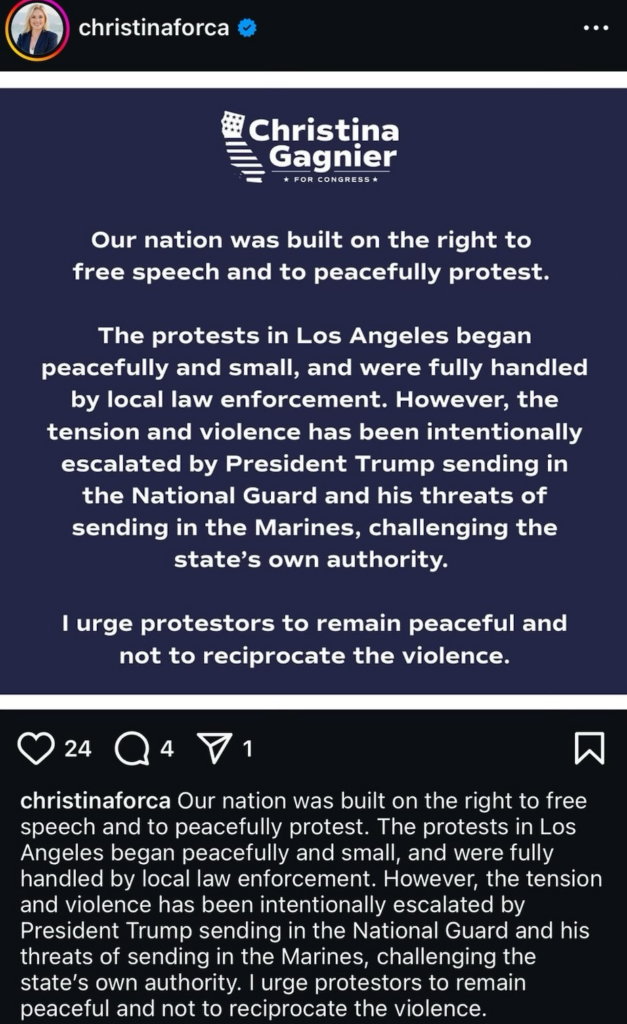
Task: Open christinaforca's profile picture story
Action: pyautogui.click(x=37, y=29)
